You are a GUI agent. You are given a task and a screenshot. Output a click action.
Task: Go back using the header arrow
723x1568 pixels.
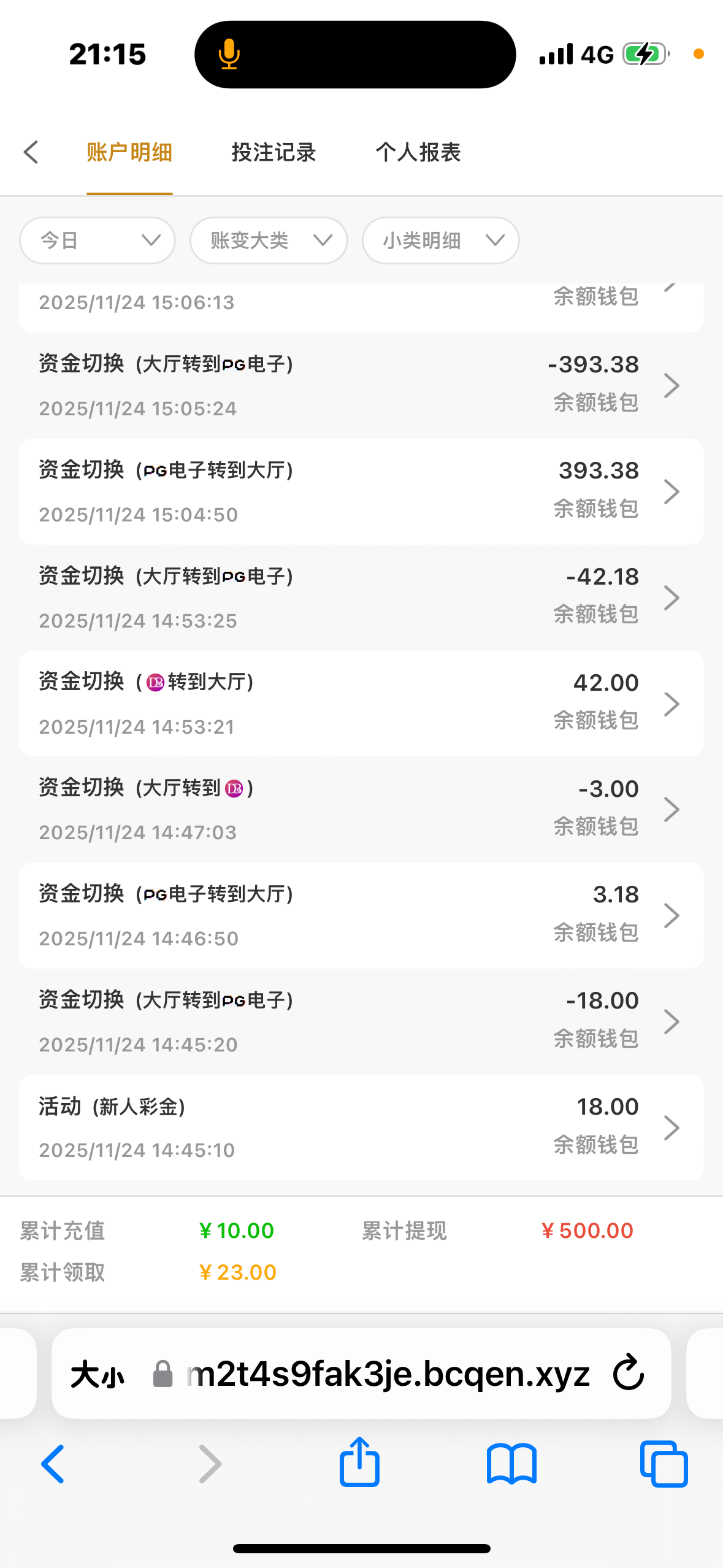pyautogui.click(x=31, y=152)
